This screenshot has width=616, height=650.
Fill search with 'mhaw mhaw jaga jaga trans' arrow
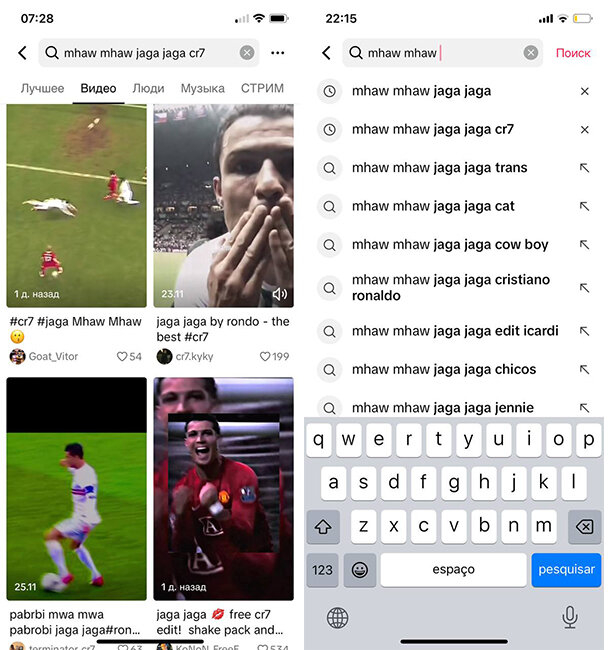[x=585, y=168]
